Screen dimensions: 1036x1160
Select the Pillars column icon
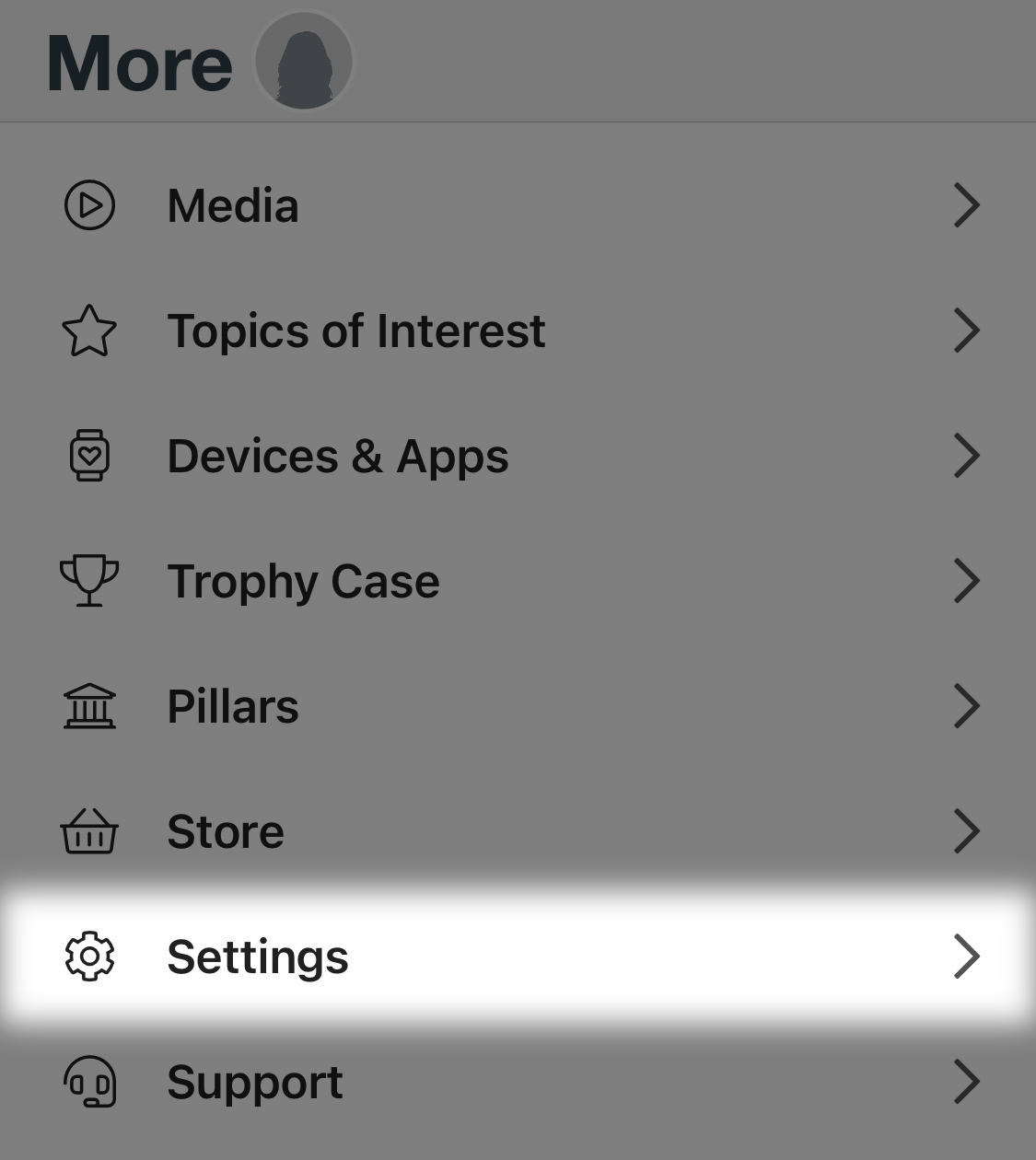(89, 706)
